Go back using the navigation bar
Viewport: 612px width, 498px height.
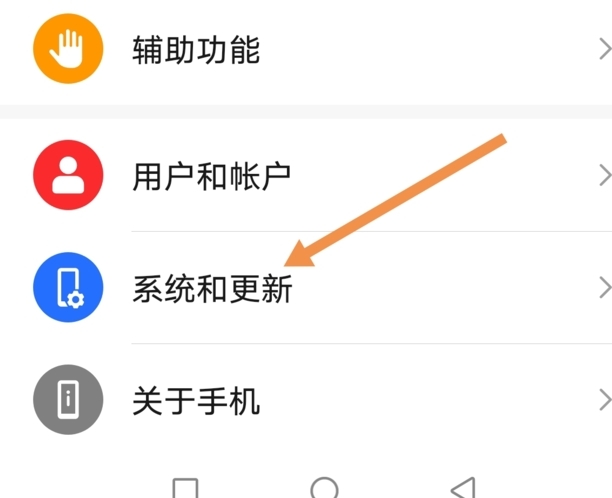462,488
